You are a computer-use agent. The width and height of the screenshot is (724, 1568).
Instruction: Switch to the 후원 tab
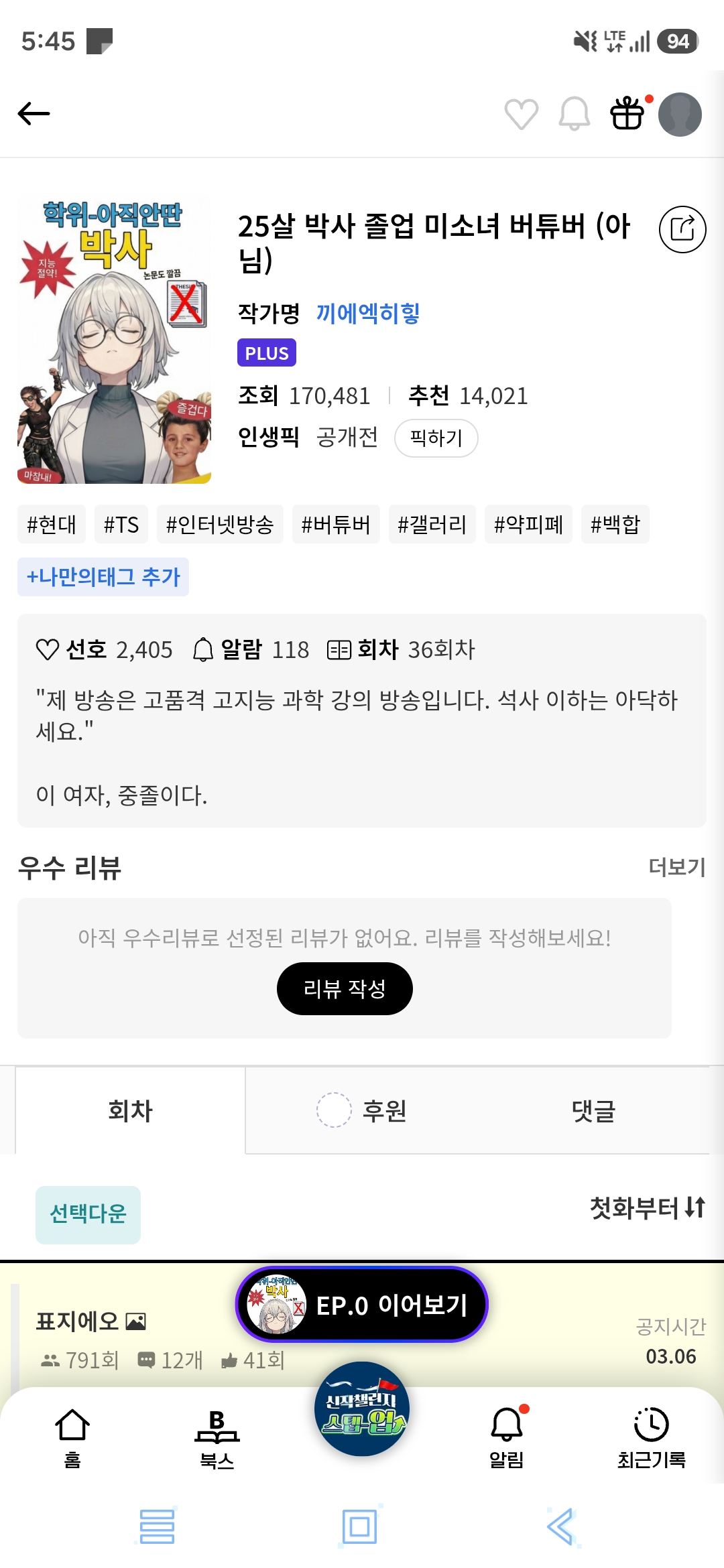pos(383,1110)
